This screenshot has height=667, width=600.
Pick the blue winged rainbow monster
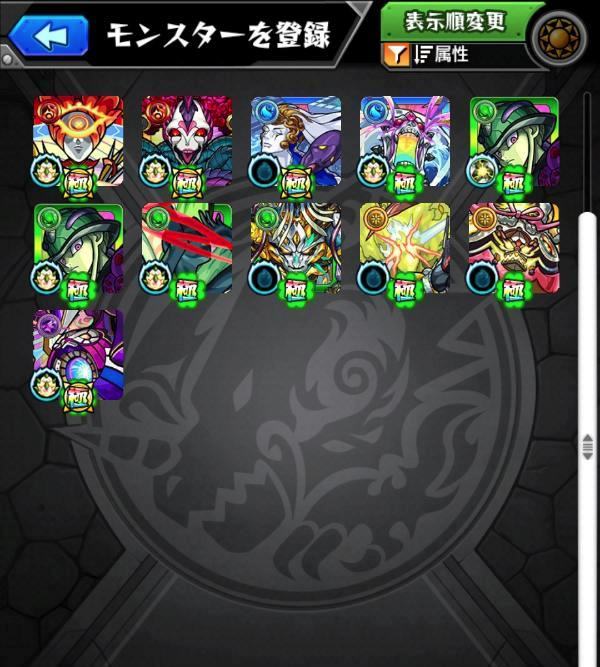(405, 141)
